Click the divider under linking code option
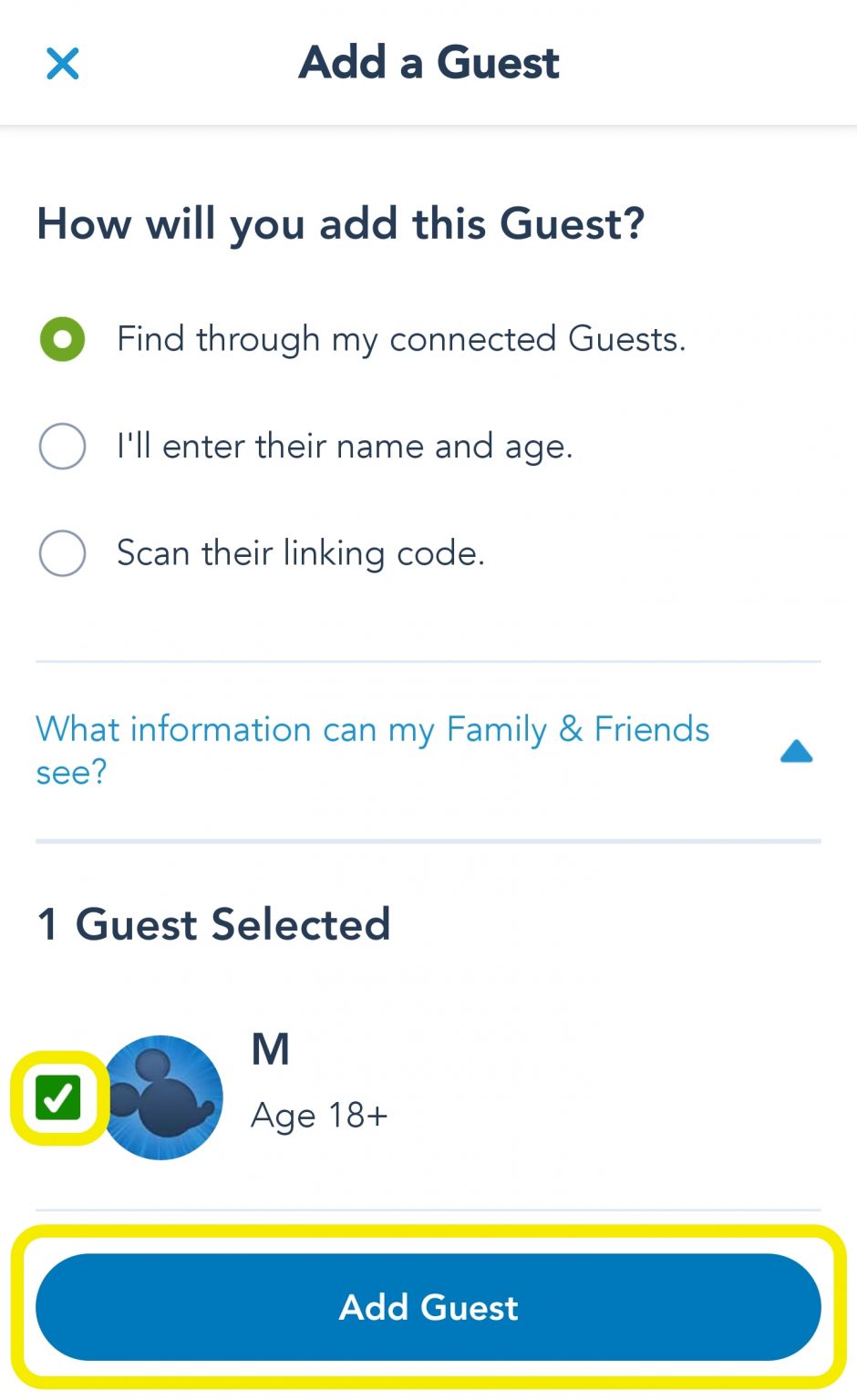The image size is (857, 1400). (x=428, y=654)
